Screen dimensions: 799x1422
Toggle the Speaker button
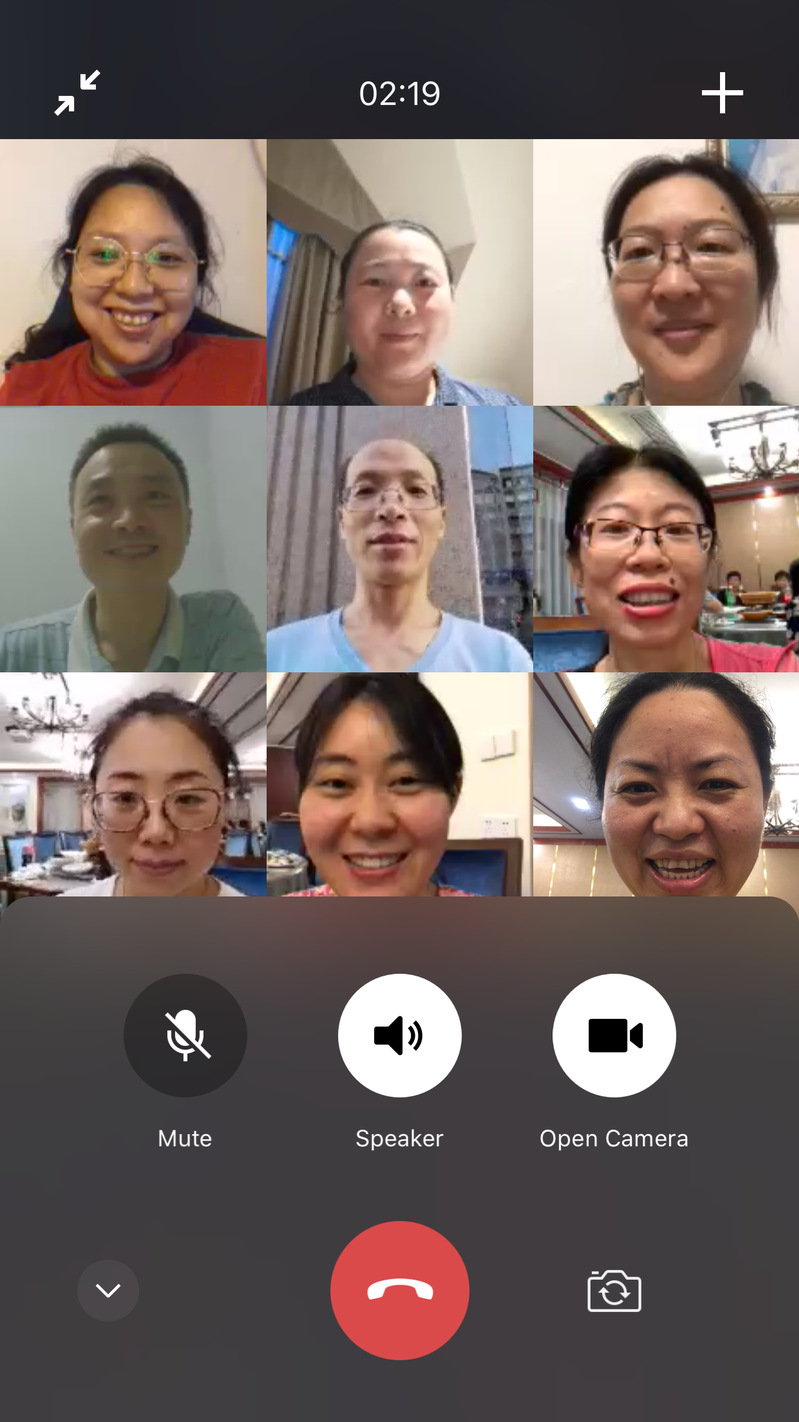pyautogui.click(x=399, y=1035)
